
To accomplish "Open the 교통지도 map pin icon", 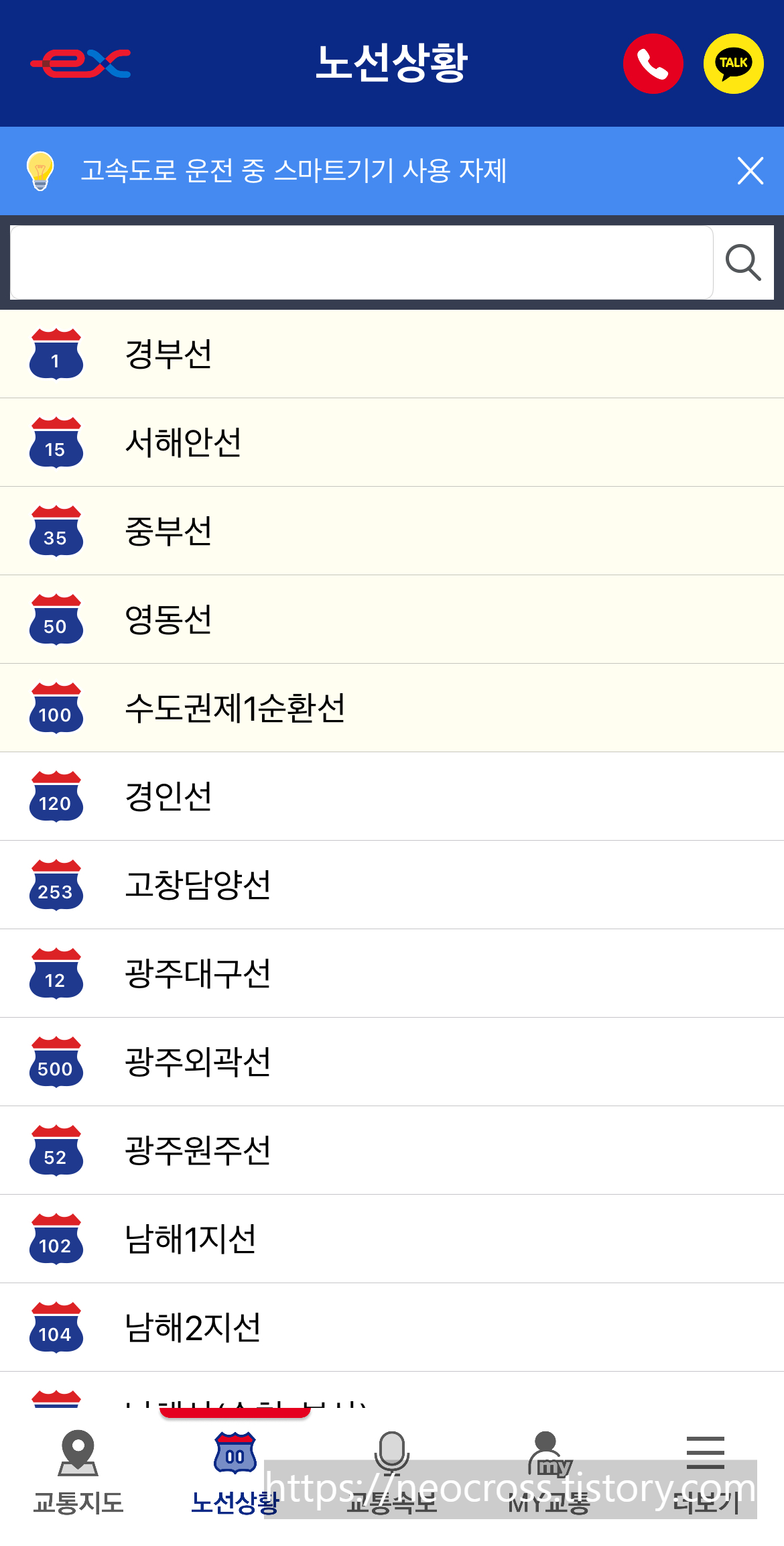I will (x=77, y=1451).
